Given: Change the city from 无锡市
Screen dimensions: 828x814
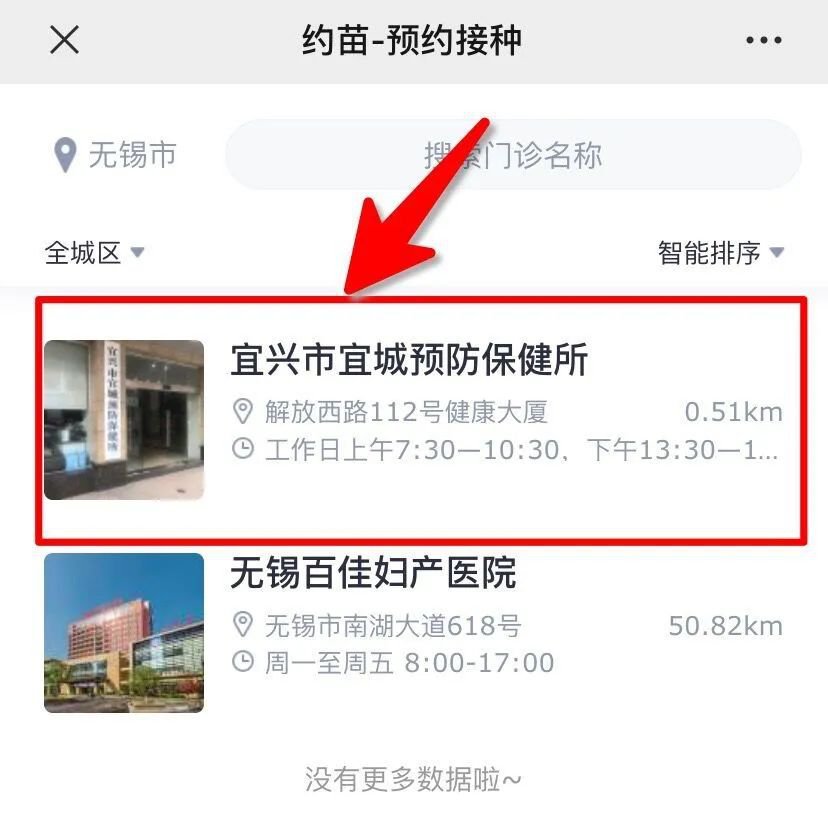Looking at the screenshot, I should [115, 155].
